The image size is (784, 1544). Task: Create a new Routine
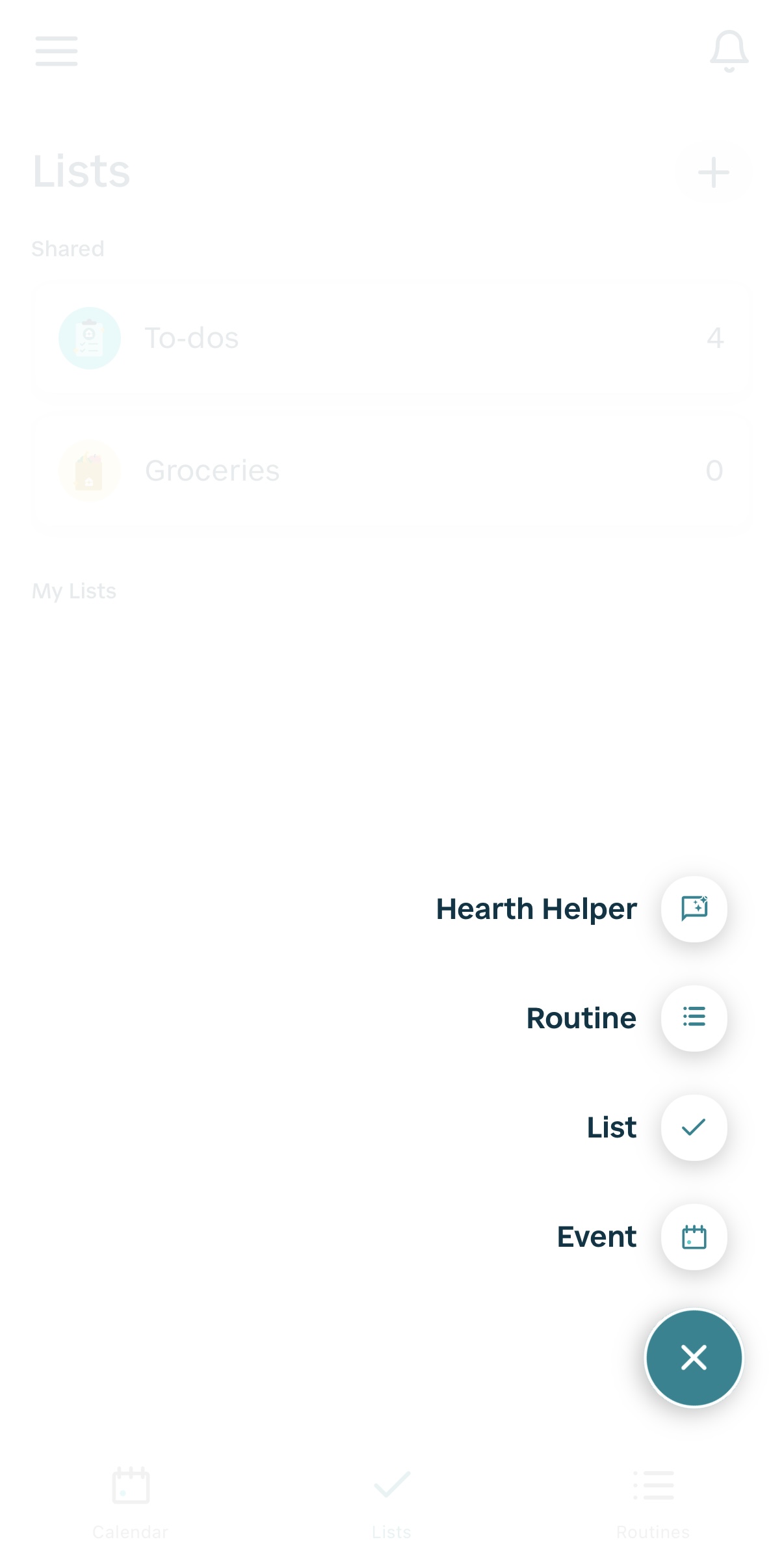(694, 1018)
